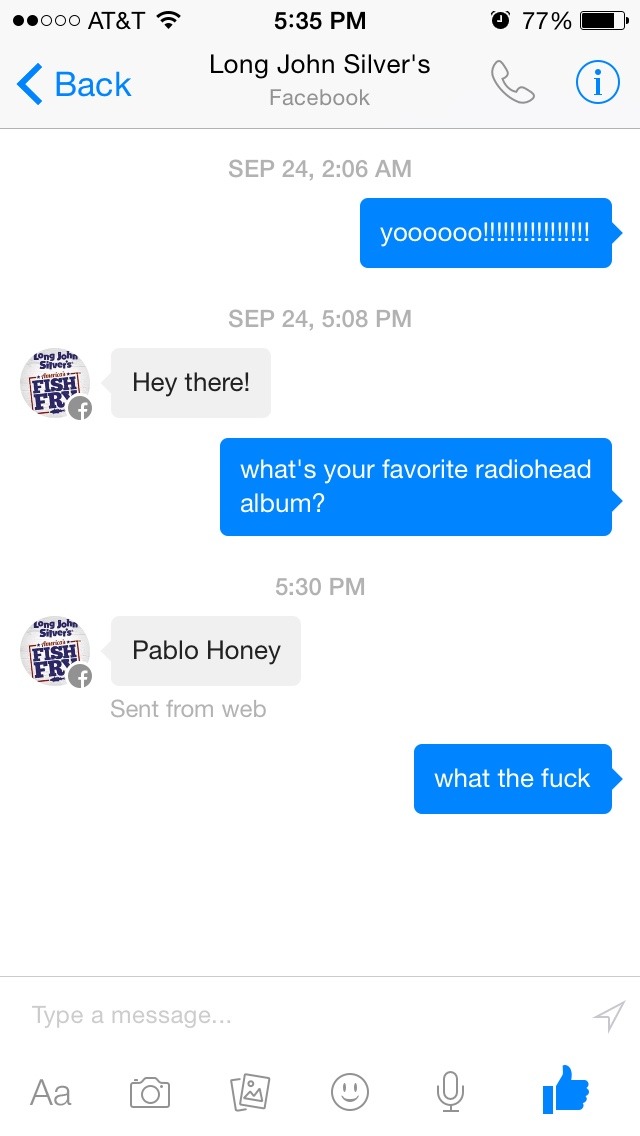Open the photo gallery picker
The image size is (640, 1136).
[x=250, y=1092]
